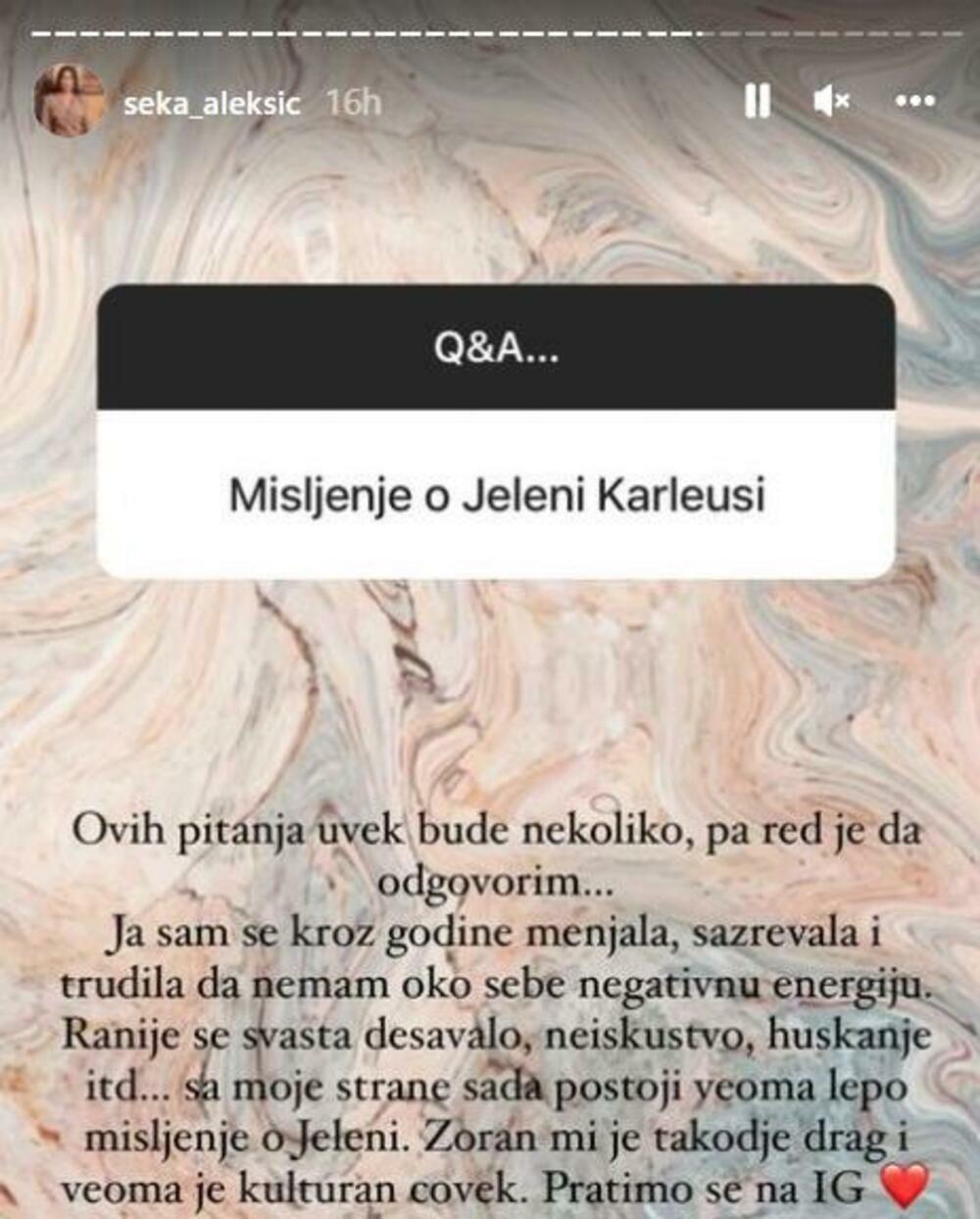Pause the story playback
Screen dimensions: 980x1219
click(757, 100)
